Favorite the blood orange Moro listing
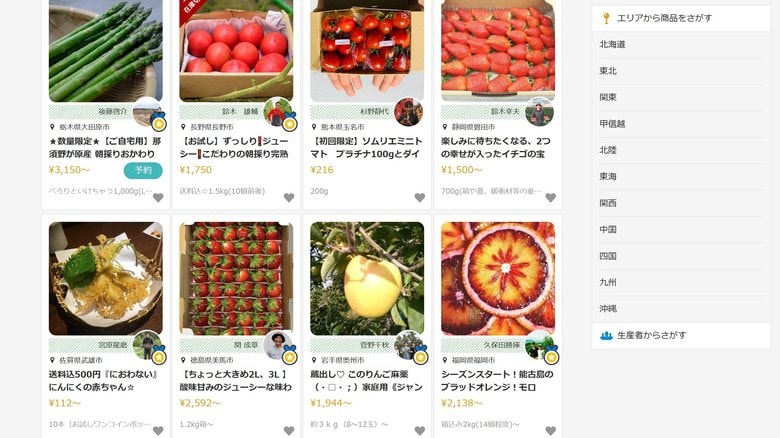780x438 pixels. click(x=550, y=431)
